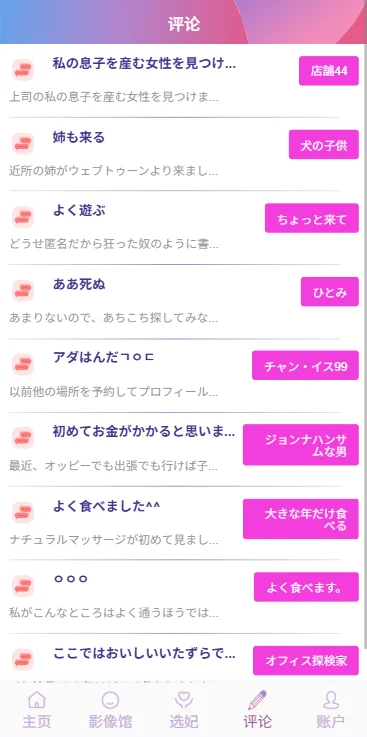This screenshot has width=367, height=737.
Task: Switch to the 选妃 tab
Action: [x=184, y=709]
